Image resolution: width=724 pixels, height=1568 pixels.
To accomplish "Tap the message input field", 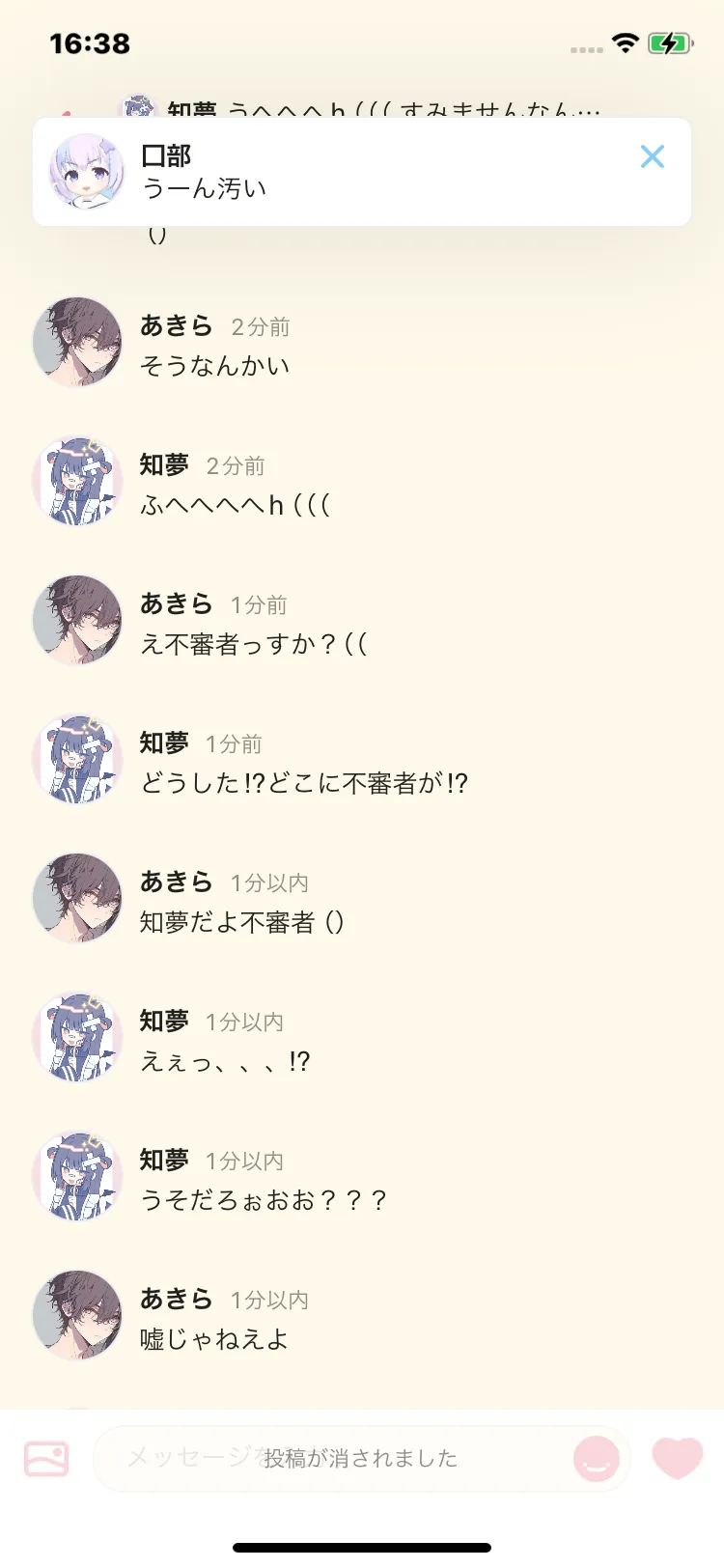I will coord(361,1458).
